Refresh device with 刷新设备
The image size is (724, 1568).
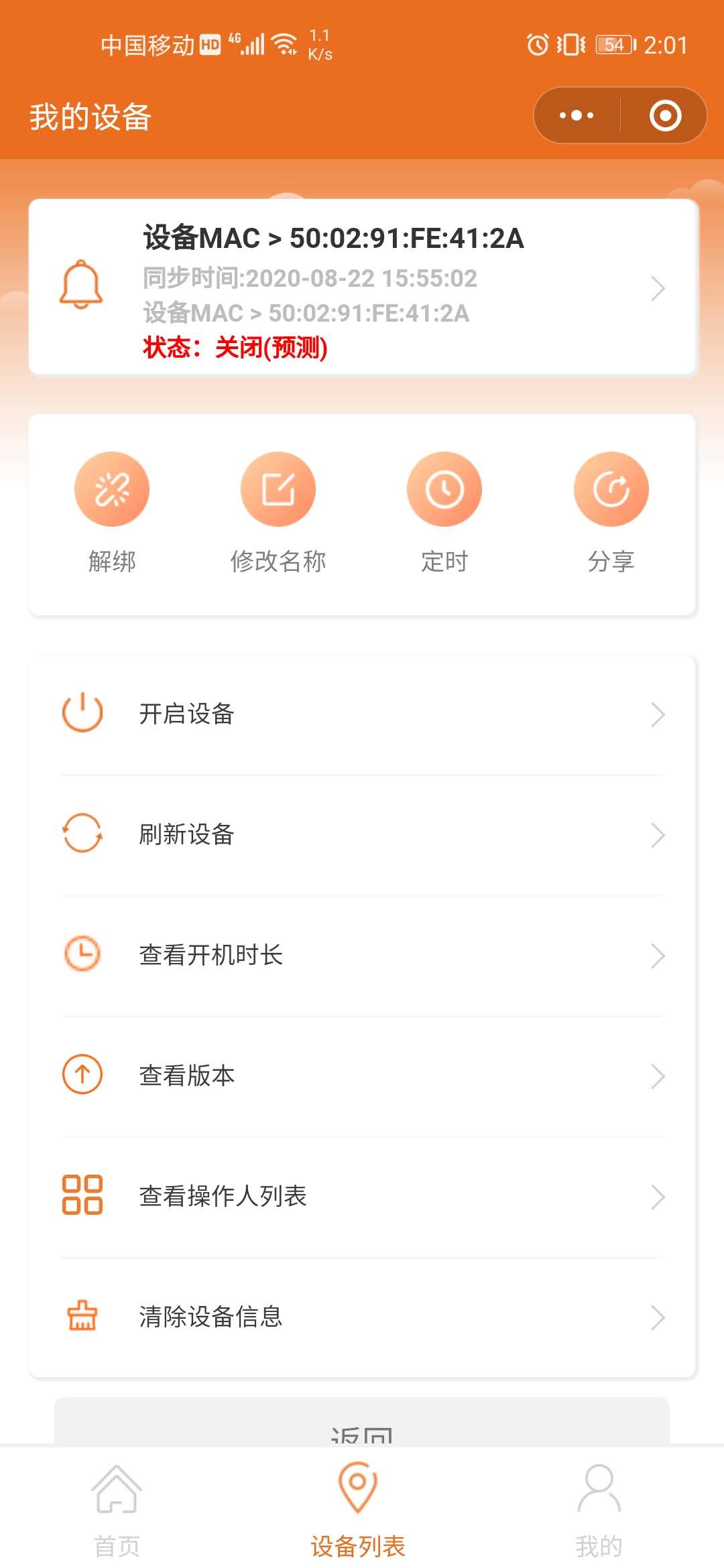pyautogui.click(x=362, y=835)
